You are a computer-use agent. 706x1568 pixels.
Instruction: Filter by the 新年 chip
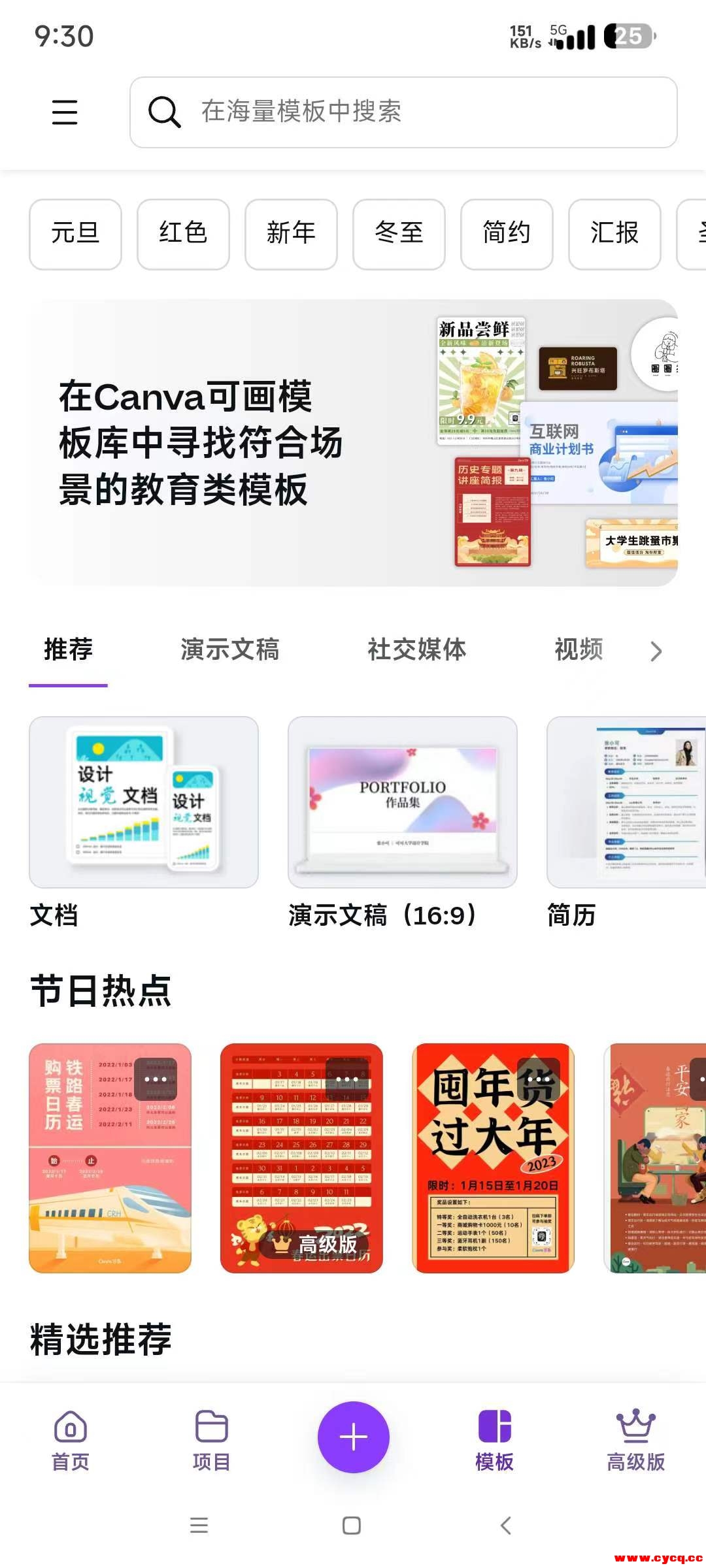click(x=291, y=234)
